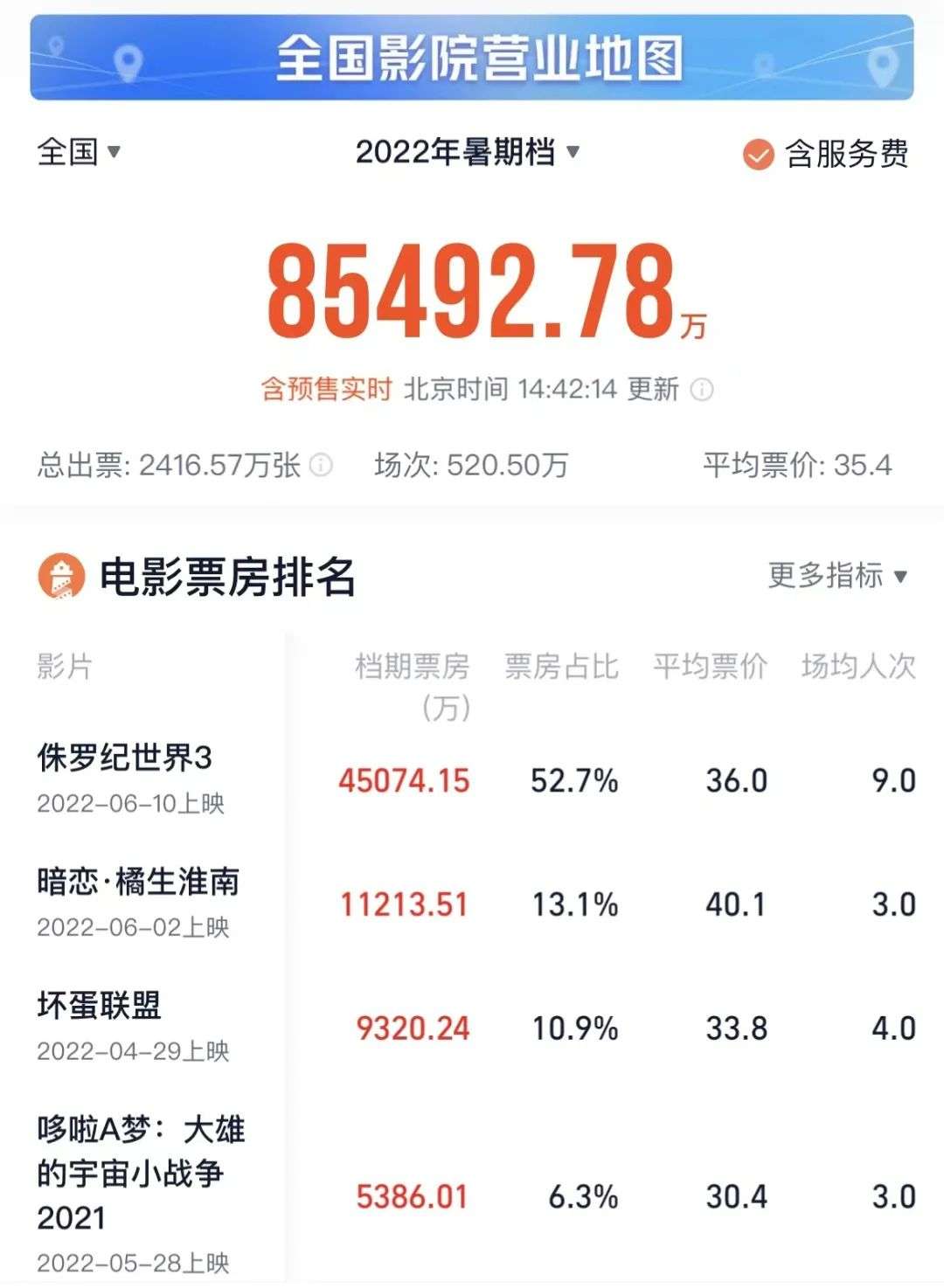Uncheck the 含服务费 option
The height and width of the screenshot is (1288, 944).
point(758,156)
